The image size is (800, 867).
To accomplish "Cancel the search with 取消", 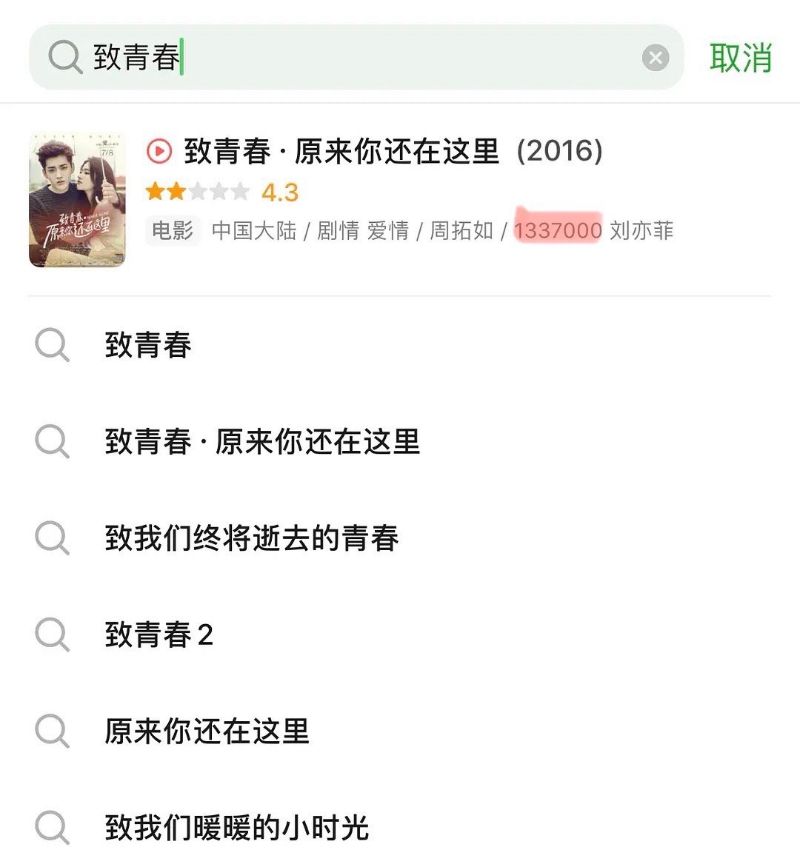I will 741,58.
